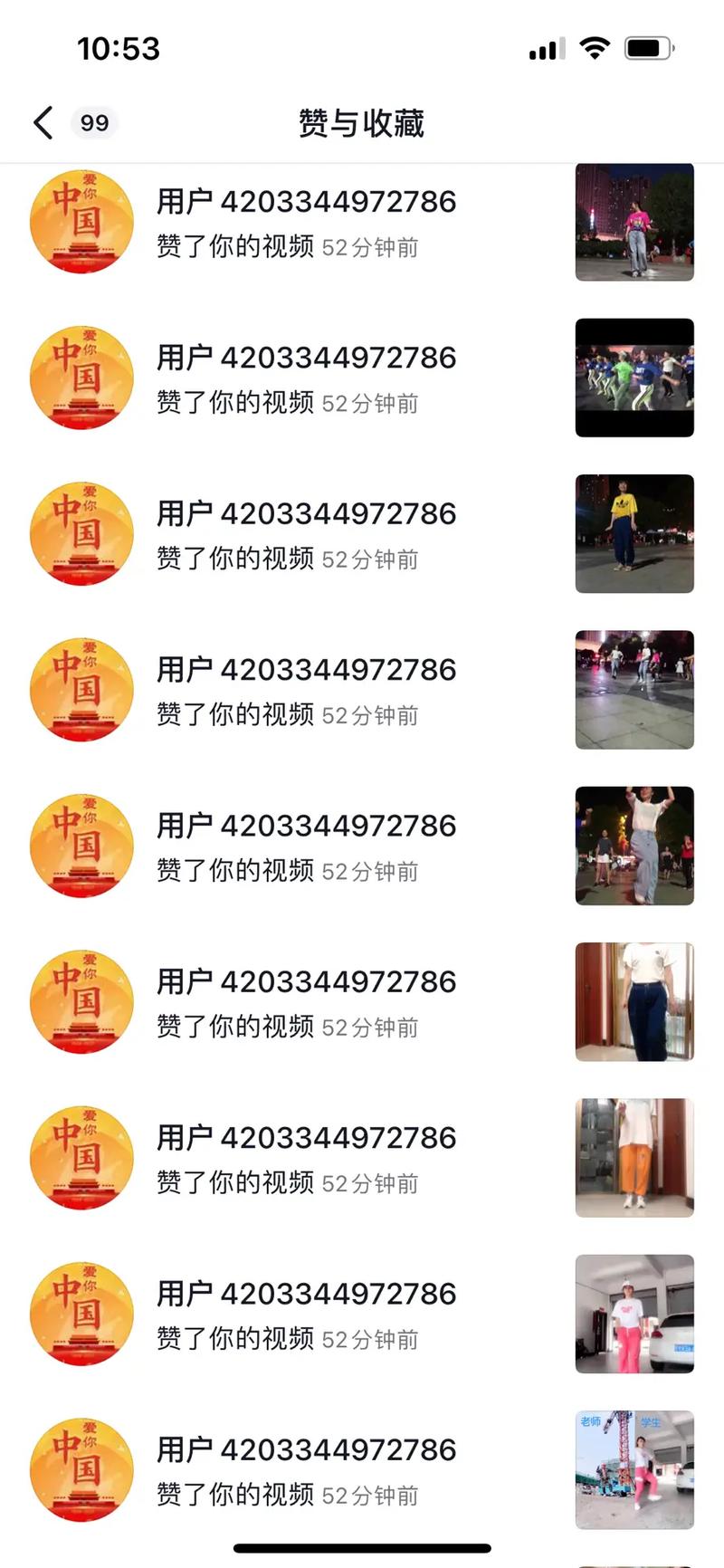The height and width of the screenshot is (1568, 724).
Task: Tap the yellow-shirt dancer thumbnail
Action: pos(634,534)
